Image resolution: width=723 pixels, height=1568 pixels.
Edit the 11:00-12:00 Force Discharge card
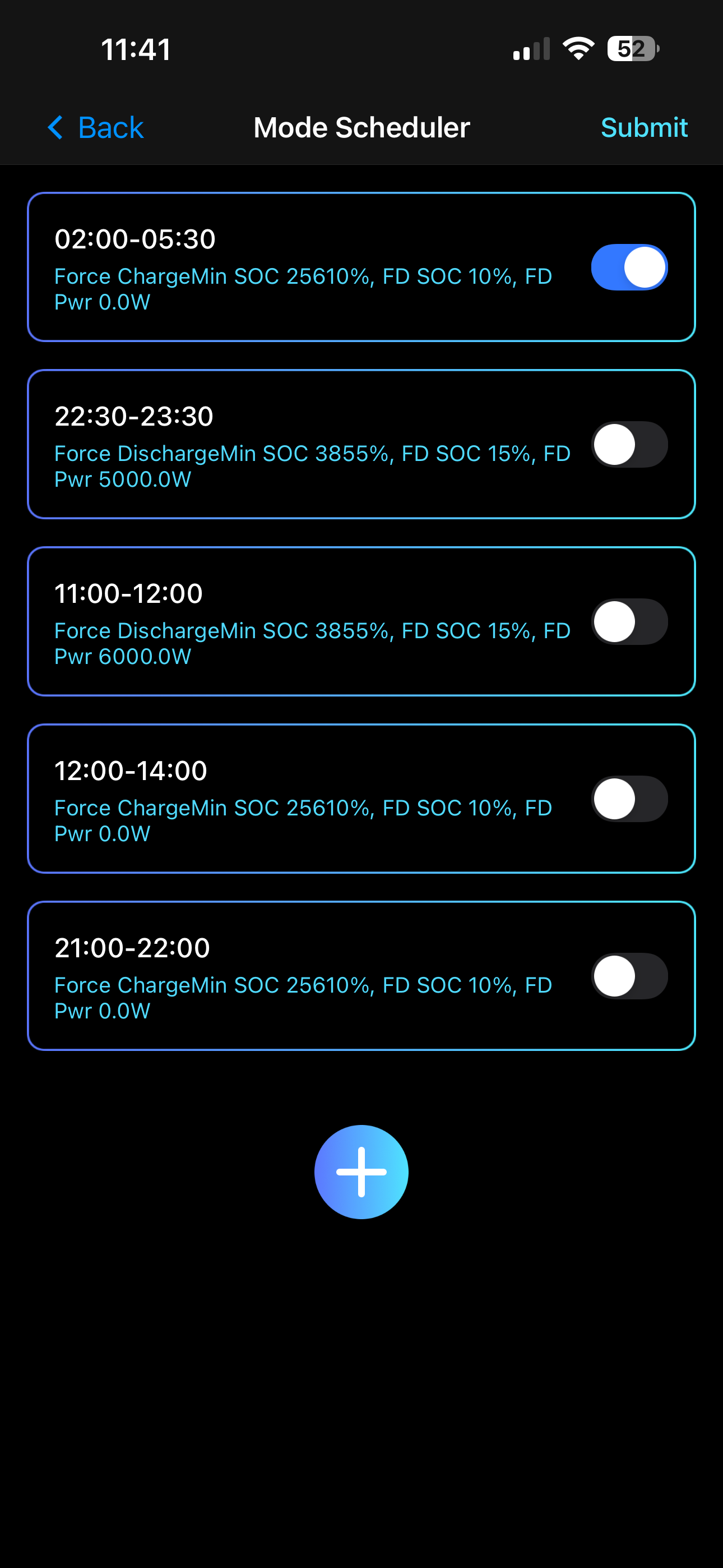[x=304, y=621]
